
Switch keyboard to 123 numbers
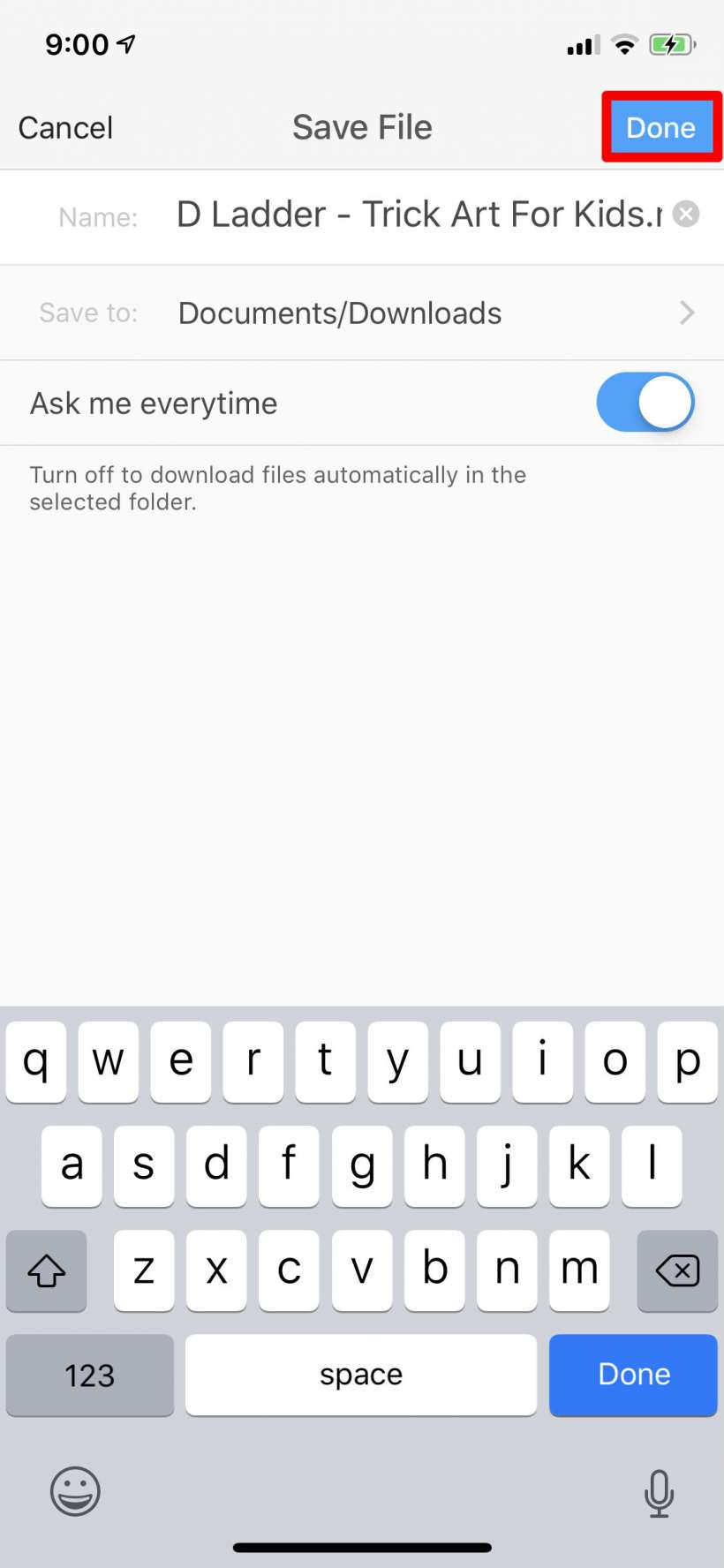(x=90, y=1375)
